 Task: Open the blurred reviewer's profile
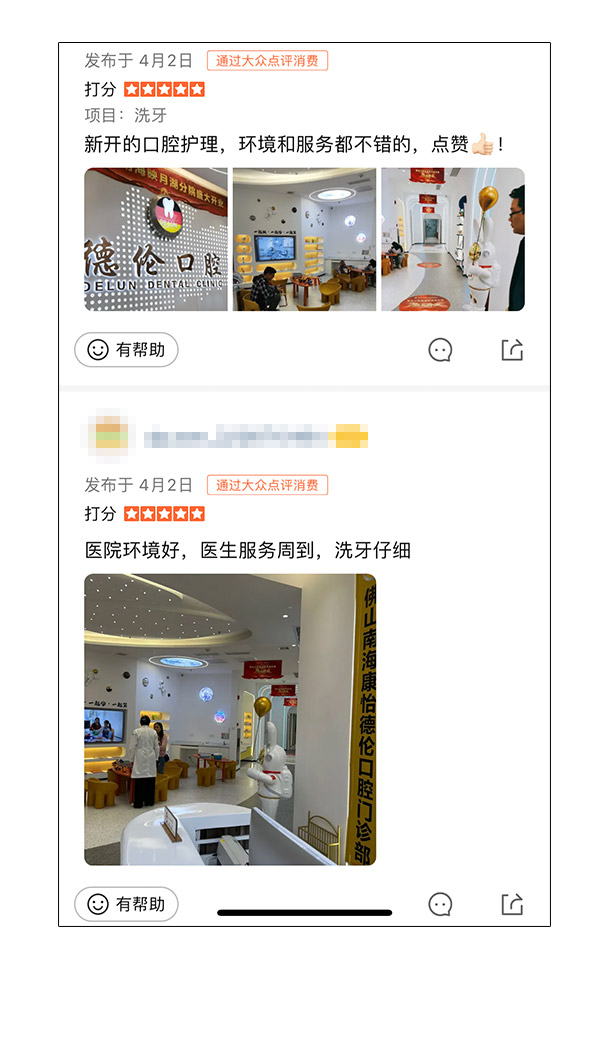[x=112, y=436]
